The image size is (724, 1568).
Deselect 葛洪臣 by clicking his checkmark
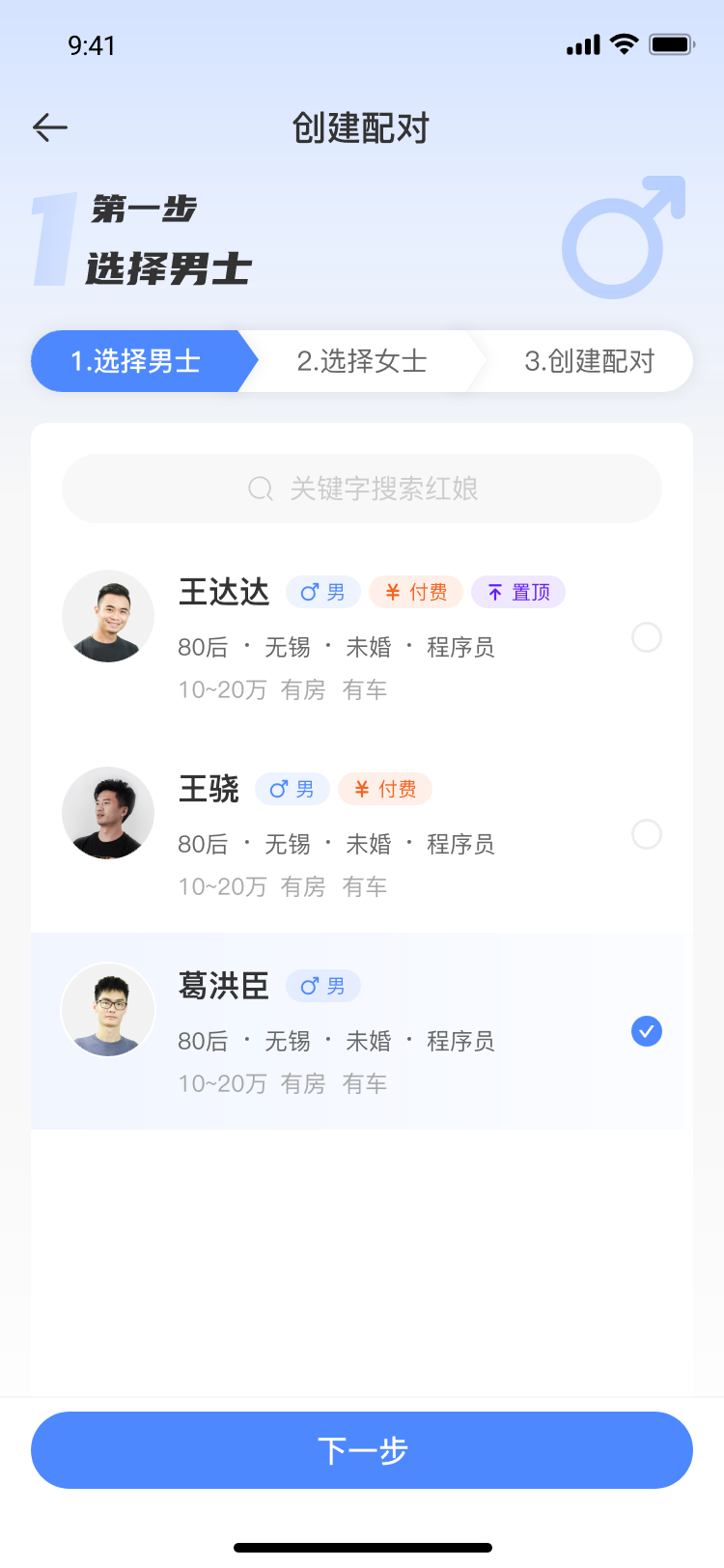646,1031
